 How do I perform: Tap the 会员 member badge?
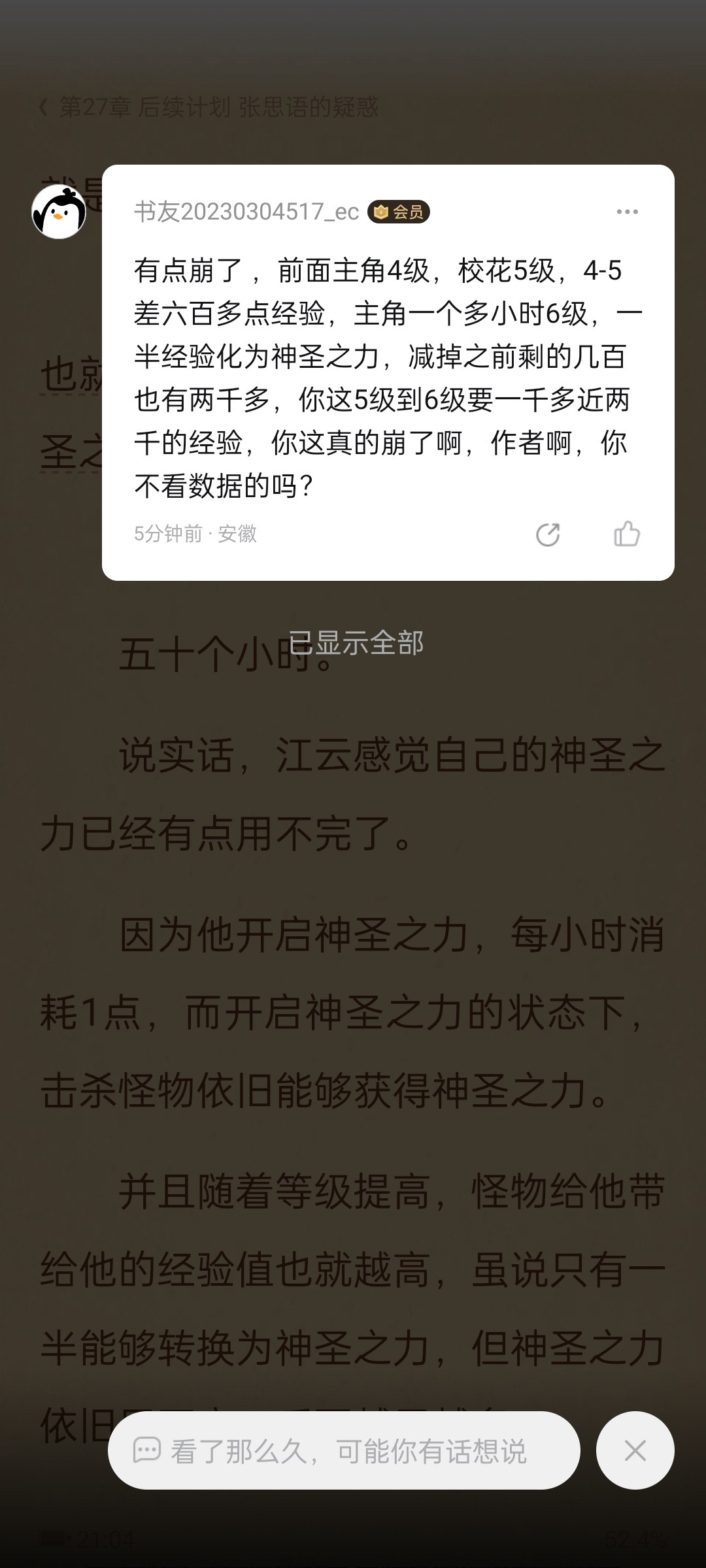(x=398, y=212)
